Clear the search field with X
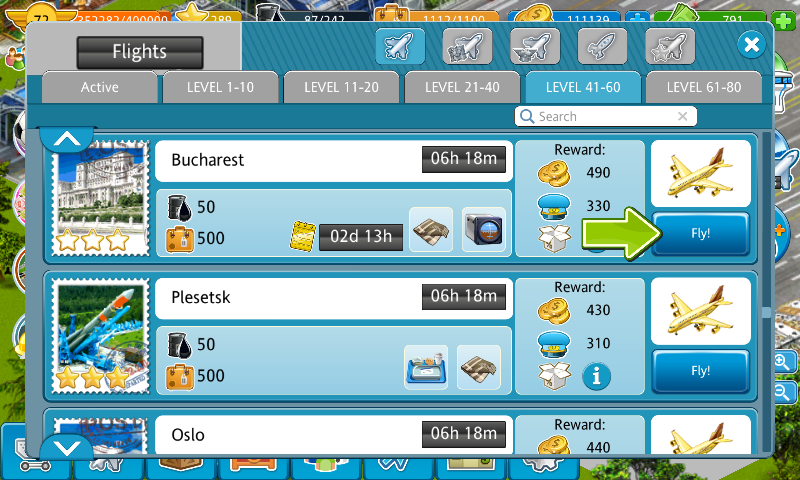Screen dimensions: 800x480 tap(683, 117)
